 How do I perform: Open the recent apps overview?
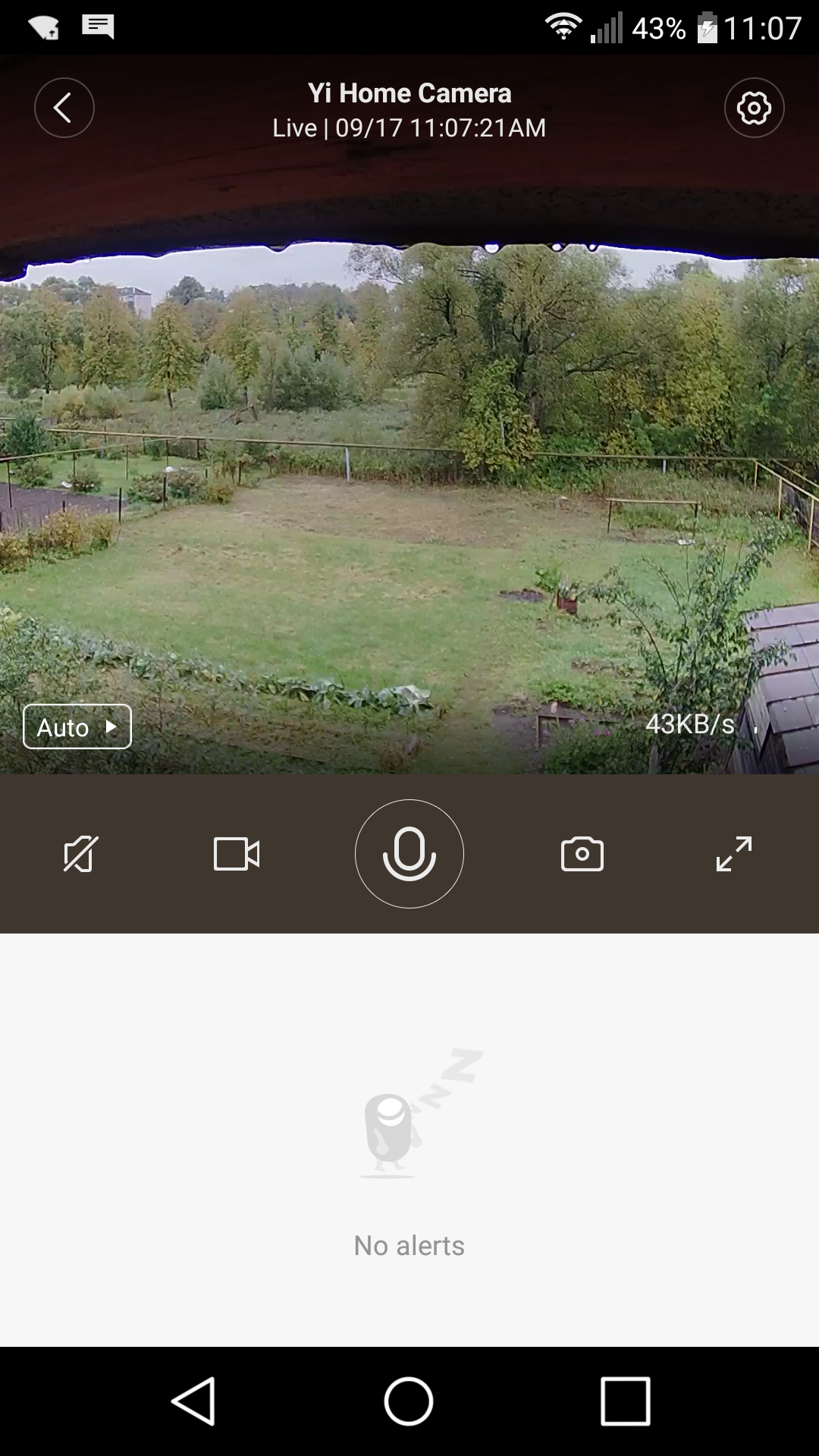(x=626, y=1401)
